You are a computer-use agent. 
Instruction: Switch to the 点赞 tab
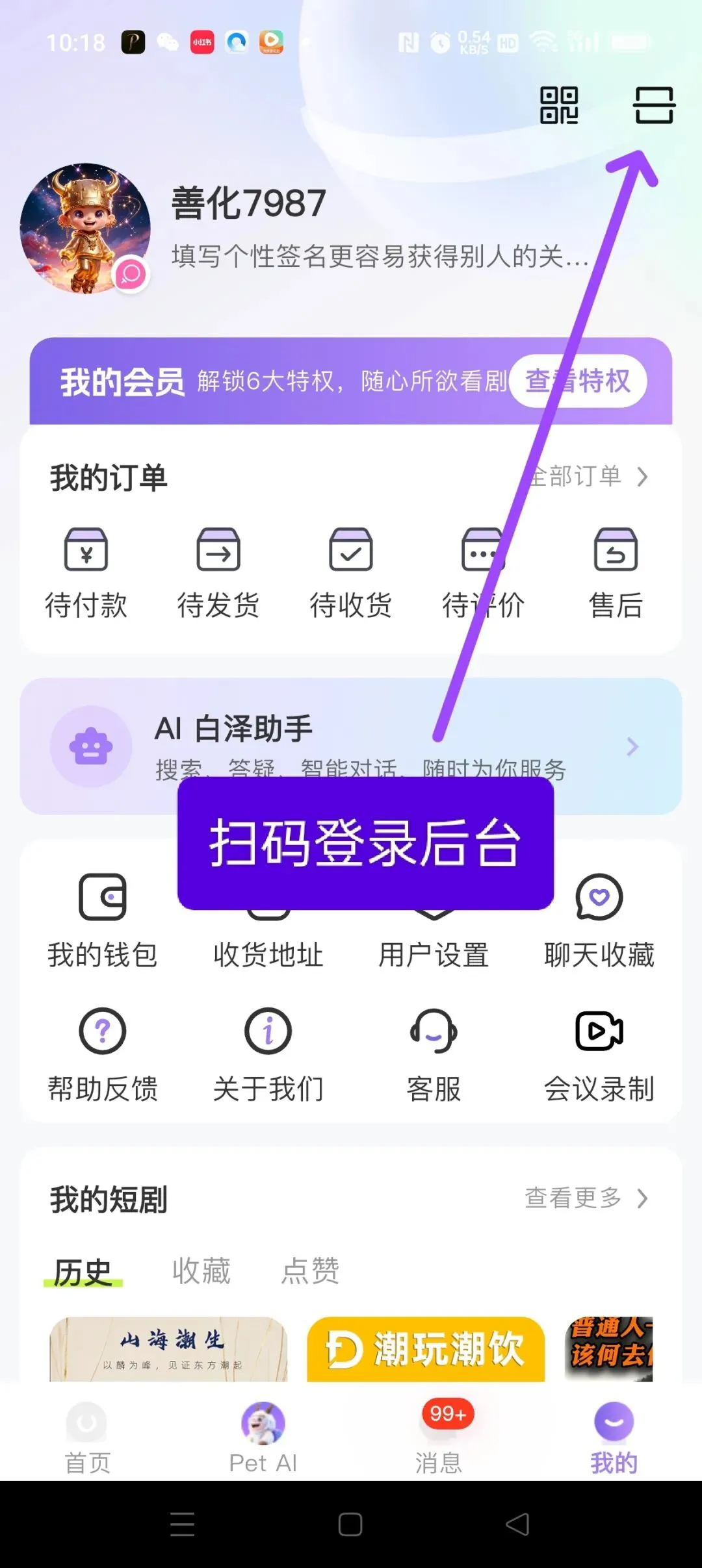click(x=310, y=1271)
